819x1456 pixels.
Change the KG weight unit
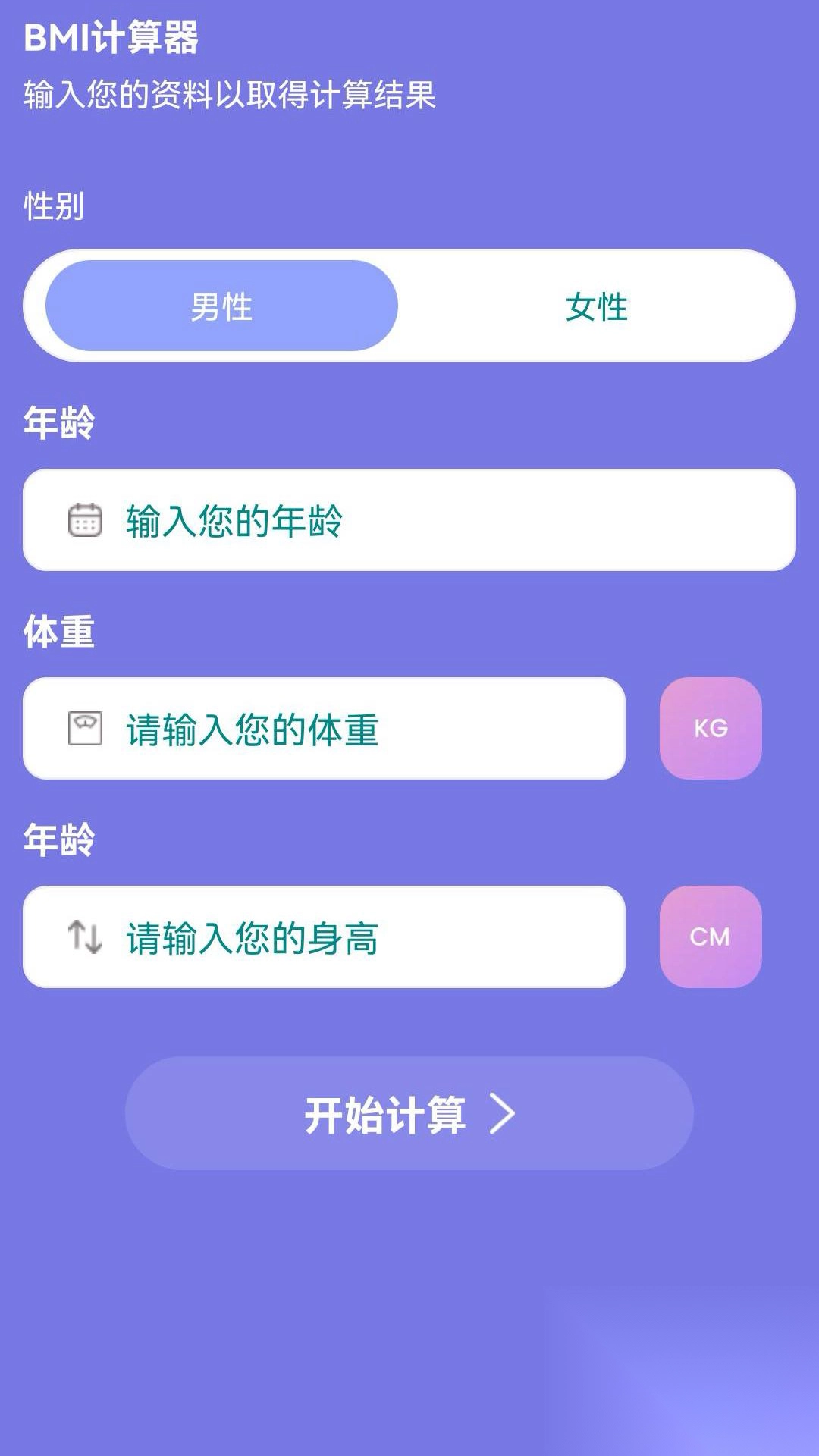(711, 729)
